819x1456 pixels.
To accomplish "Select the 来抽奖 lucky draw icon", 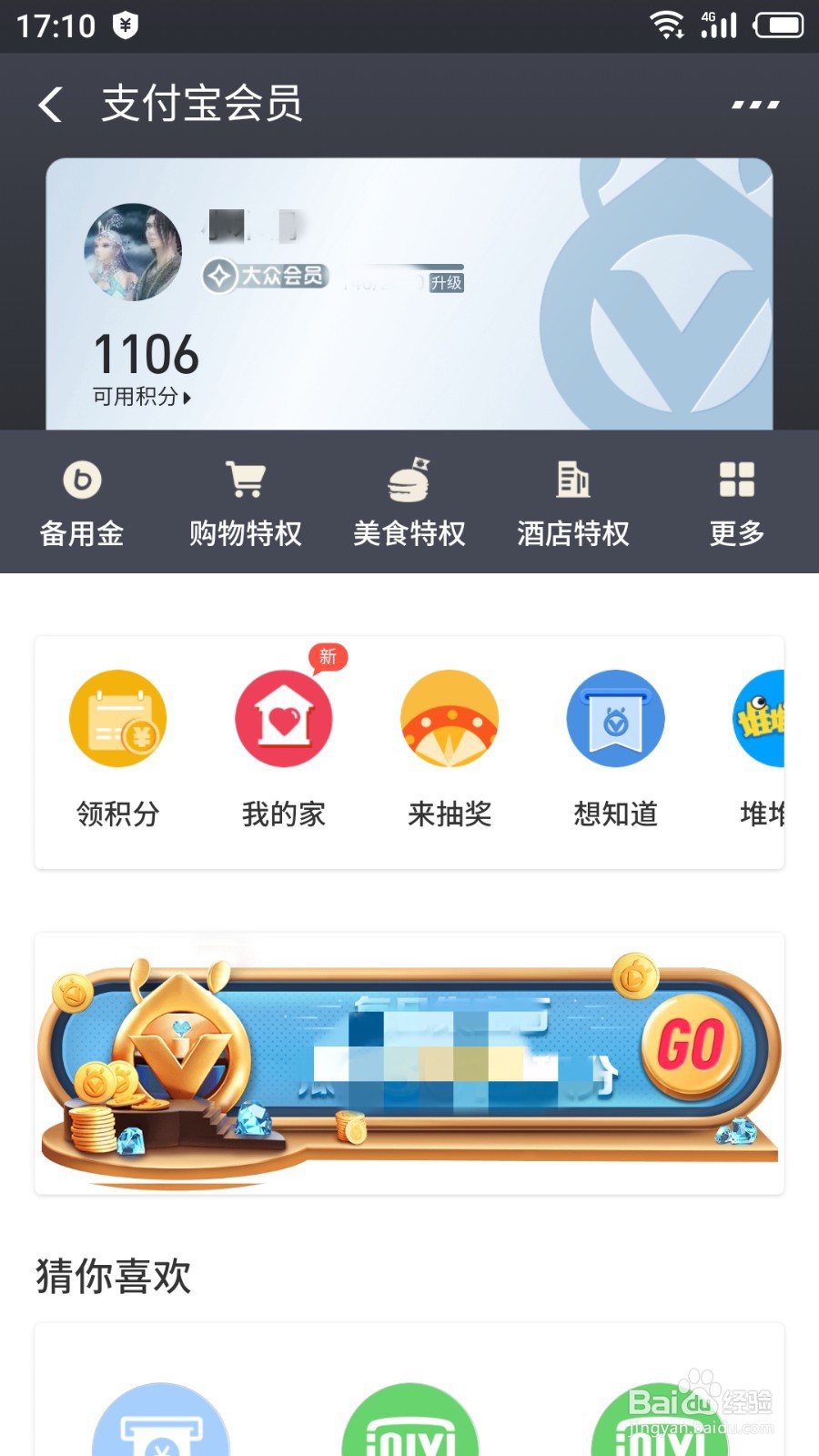I will coord(450,746).
